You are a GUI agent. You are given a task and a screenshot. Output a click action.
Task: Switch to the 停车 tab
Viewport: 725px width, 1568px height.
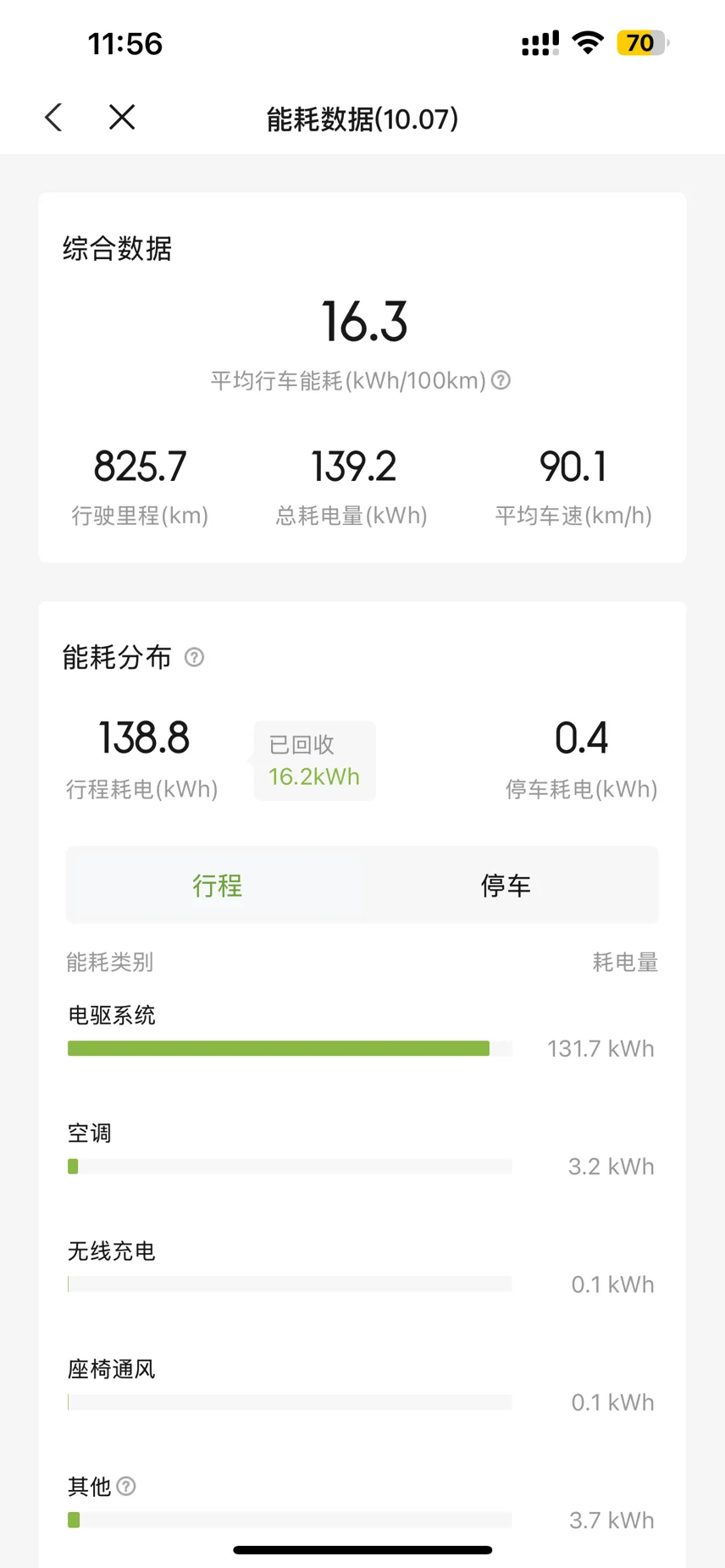click(506, 886)
